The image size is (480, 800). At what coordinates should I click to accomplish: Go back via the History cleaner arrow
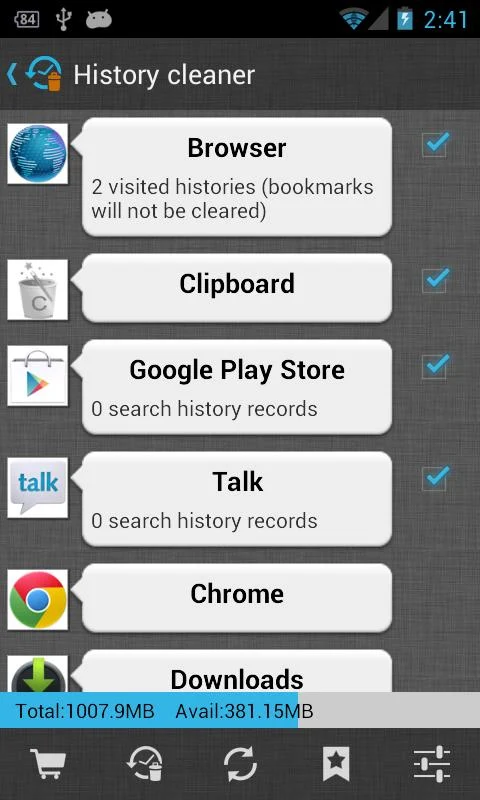click(x=12, y=74)
